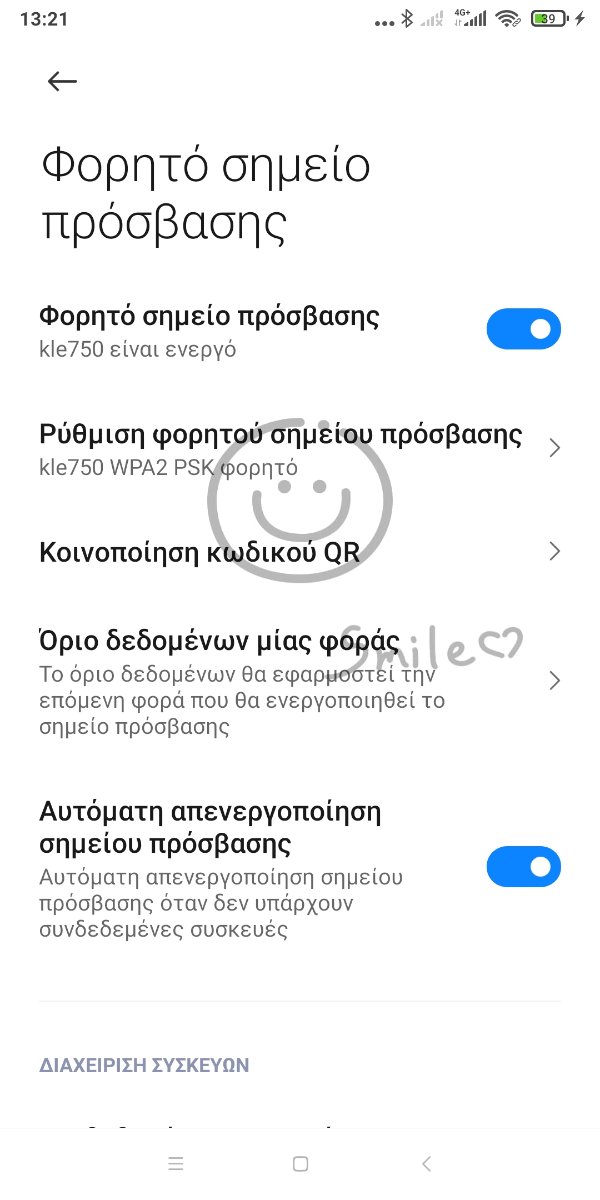Open Όριο δεδομένων μίας φοράς

tap(300, 682)
